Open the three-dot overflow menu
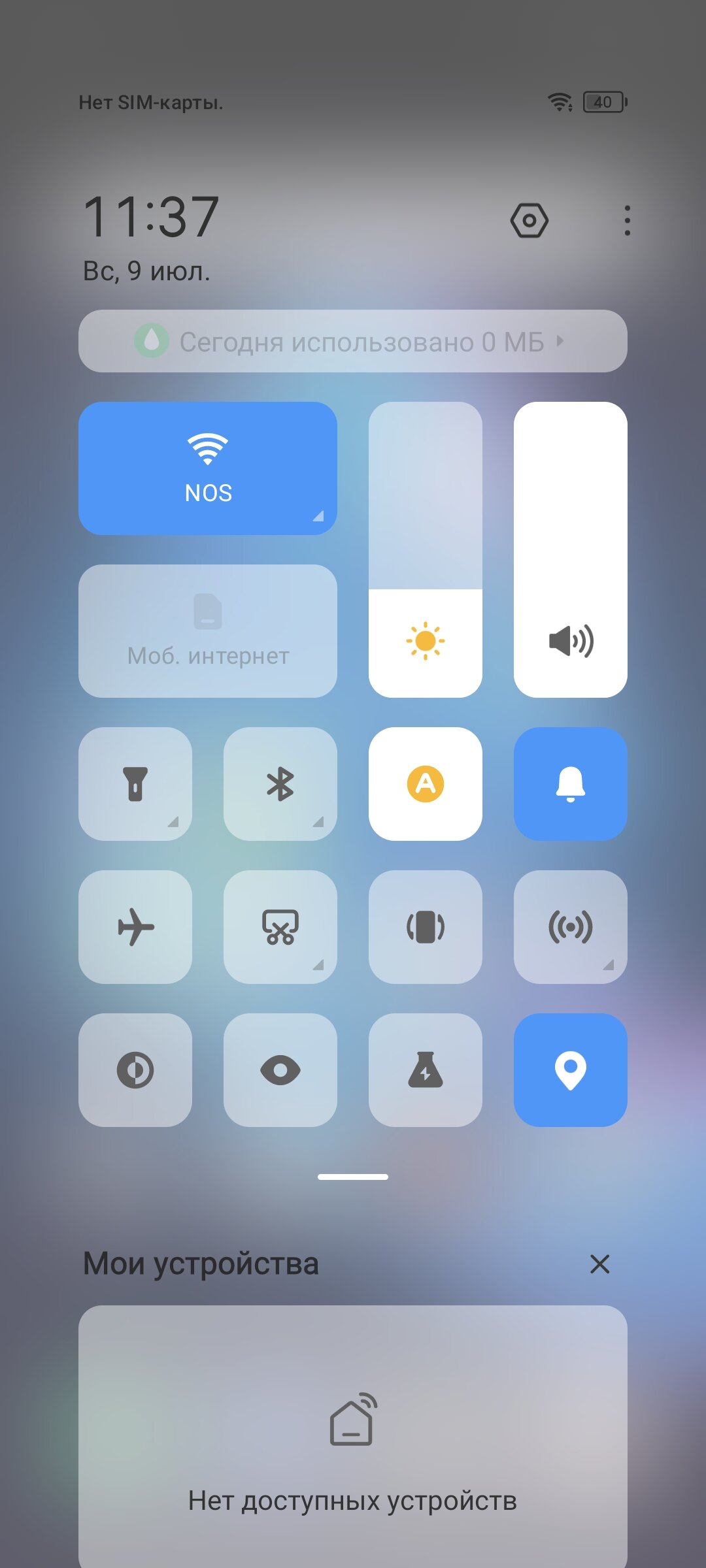 [627, 221]
